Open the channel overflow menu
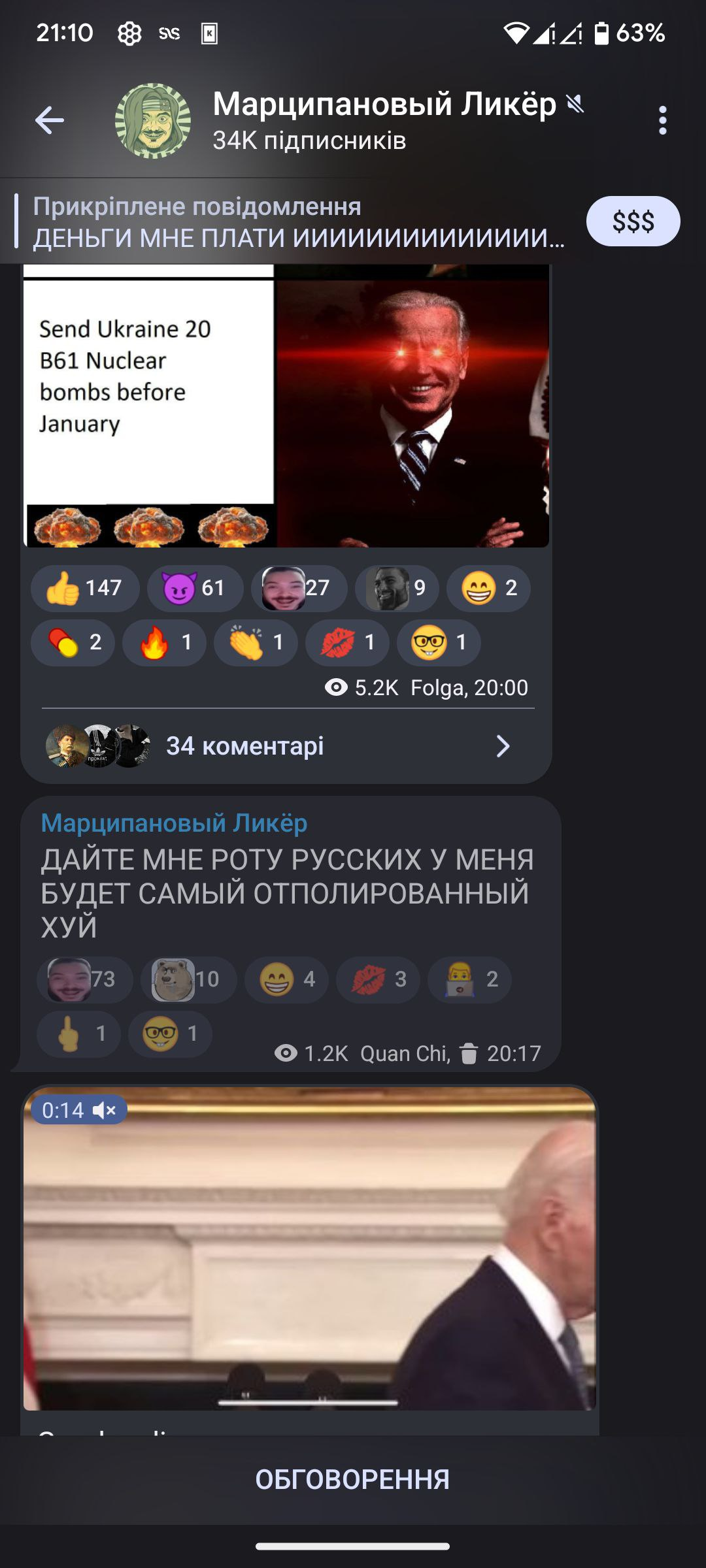706x1568 pixels. (662, 121)
